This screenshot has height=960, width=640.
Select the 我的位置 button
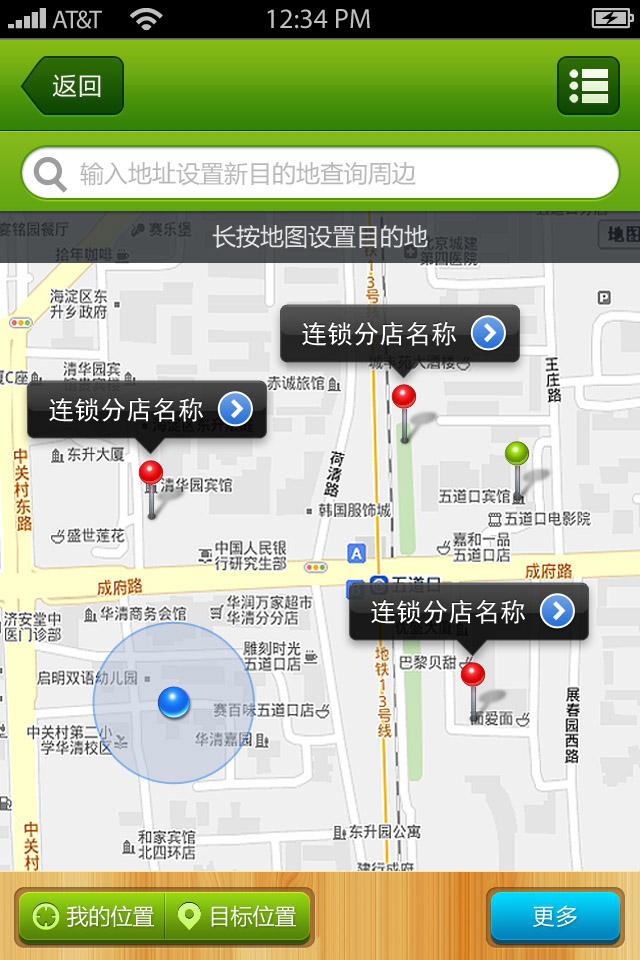(x=92, y=916)
